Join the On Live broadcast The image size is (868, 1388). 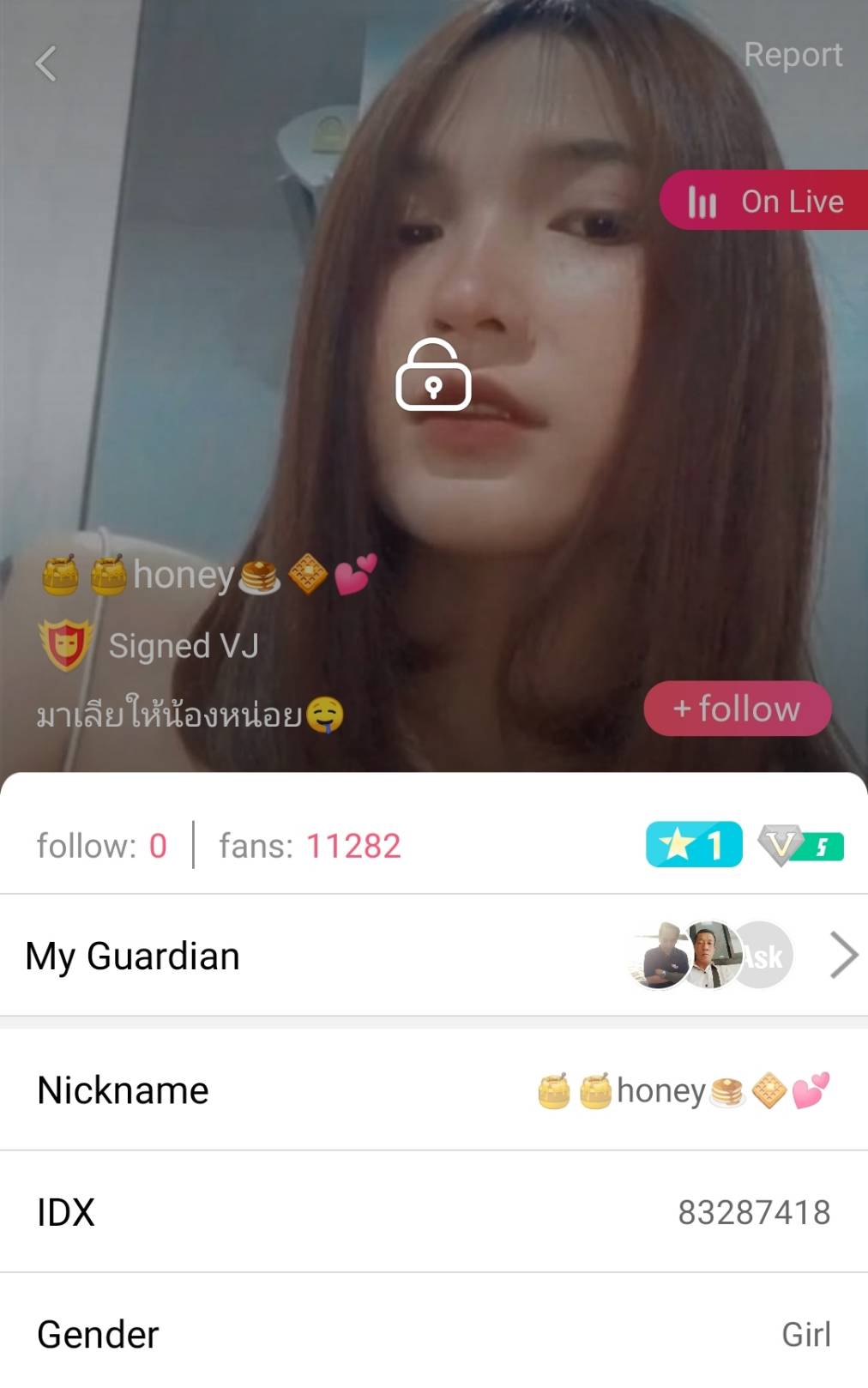[x=765, y=202]
